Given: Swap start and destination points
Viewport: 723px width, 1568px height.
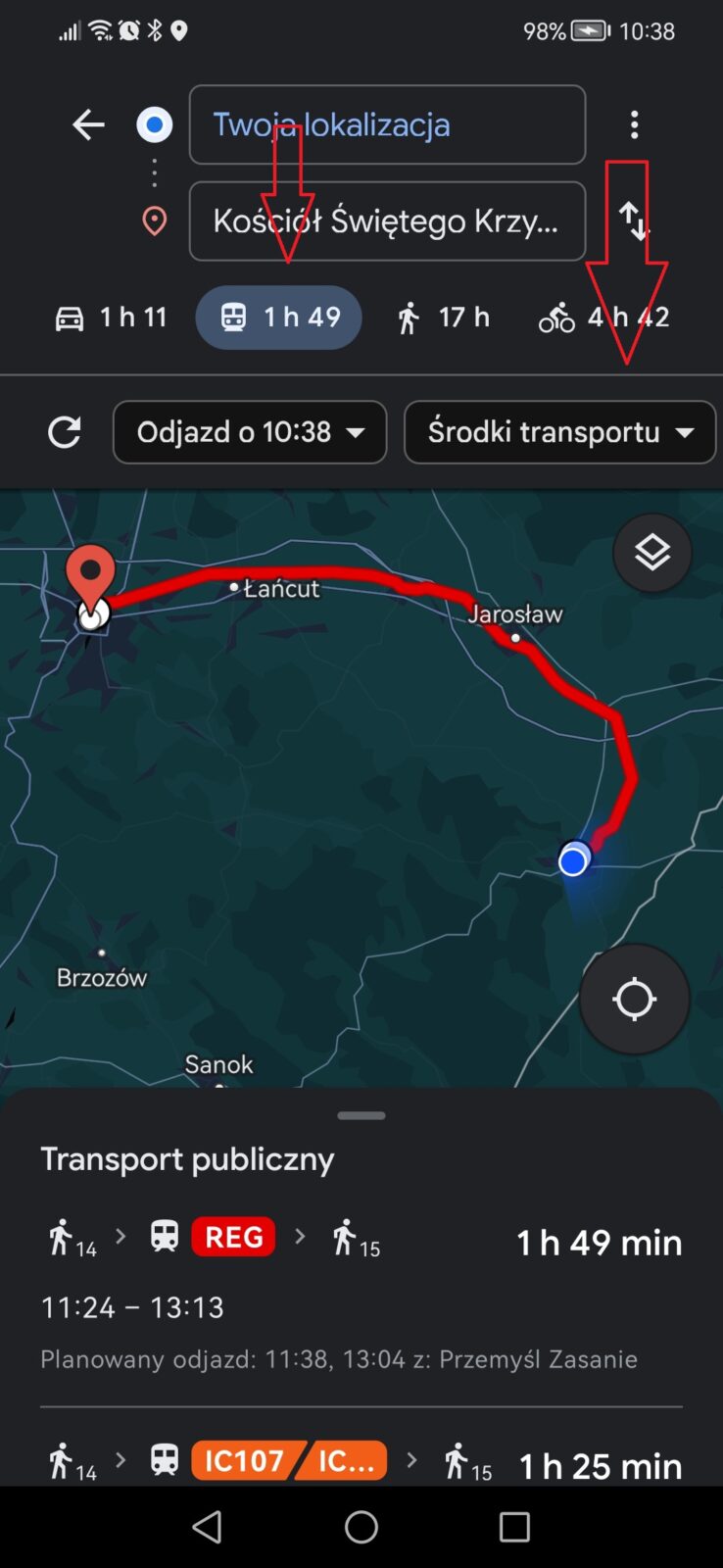Looking at the screenshot, I should coord(634,221).
